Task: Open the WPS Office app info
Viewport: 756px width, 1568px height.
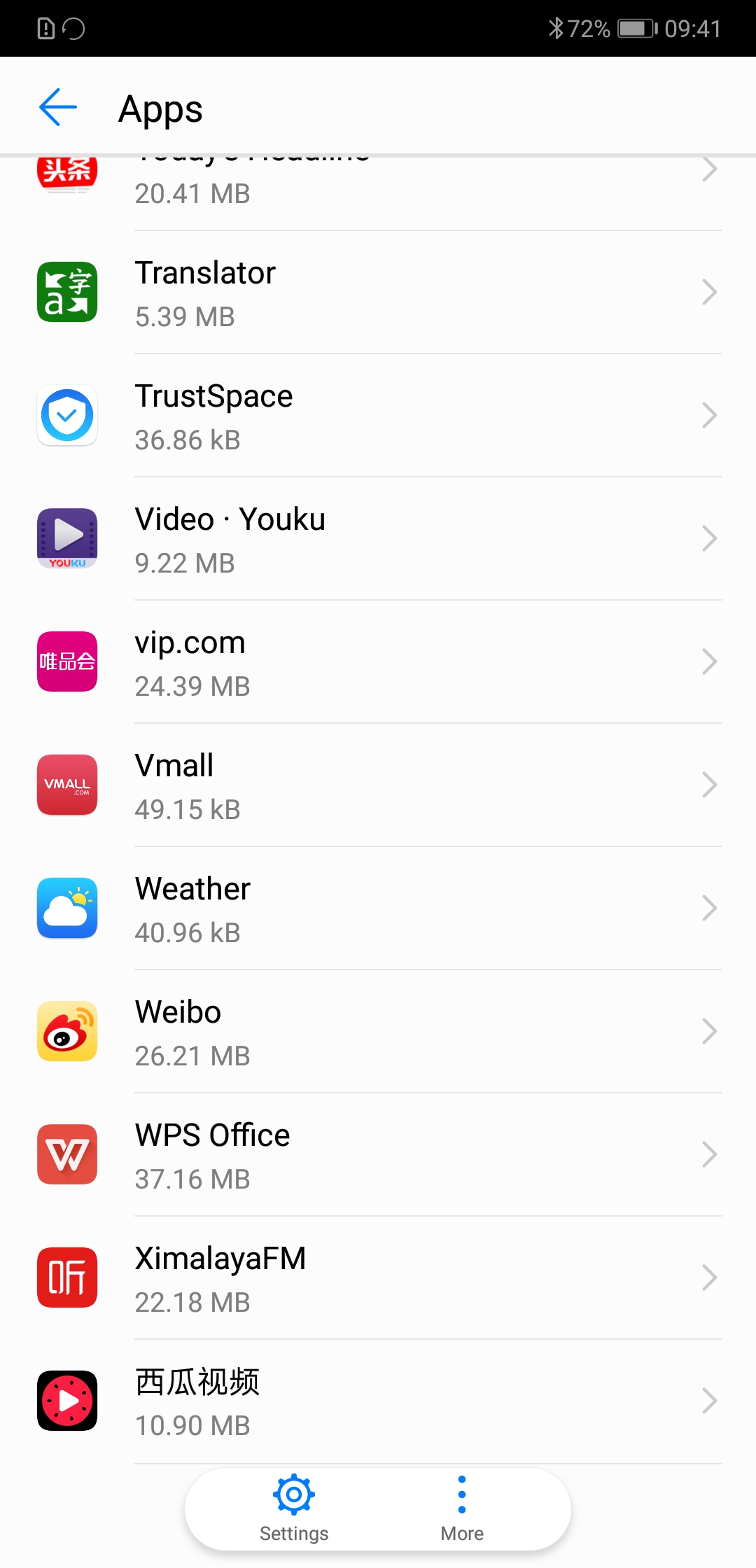Action: click(378, 1155)
